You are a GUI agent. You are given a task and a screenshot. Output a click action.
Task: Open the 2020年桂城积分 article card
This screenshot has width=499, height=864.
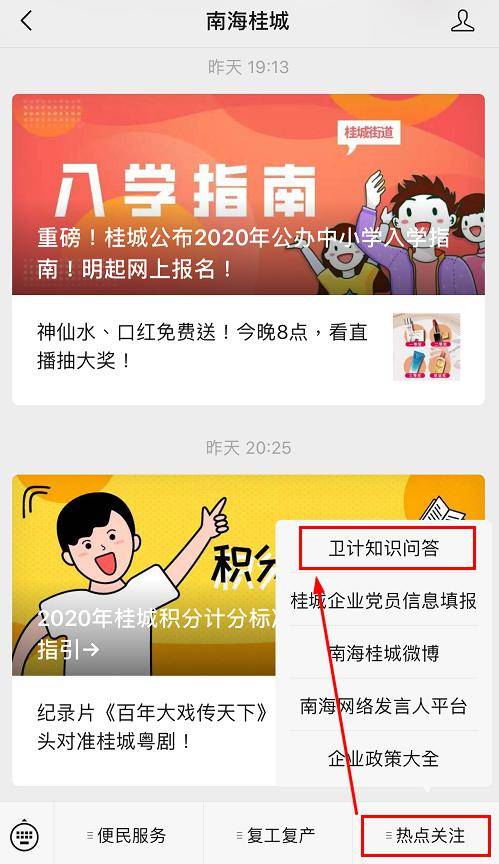pos(144,575)
